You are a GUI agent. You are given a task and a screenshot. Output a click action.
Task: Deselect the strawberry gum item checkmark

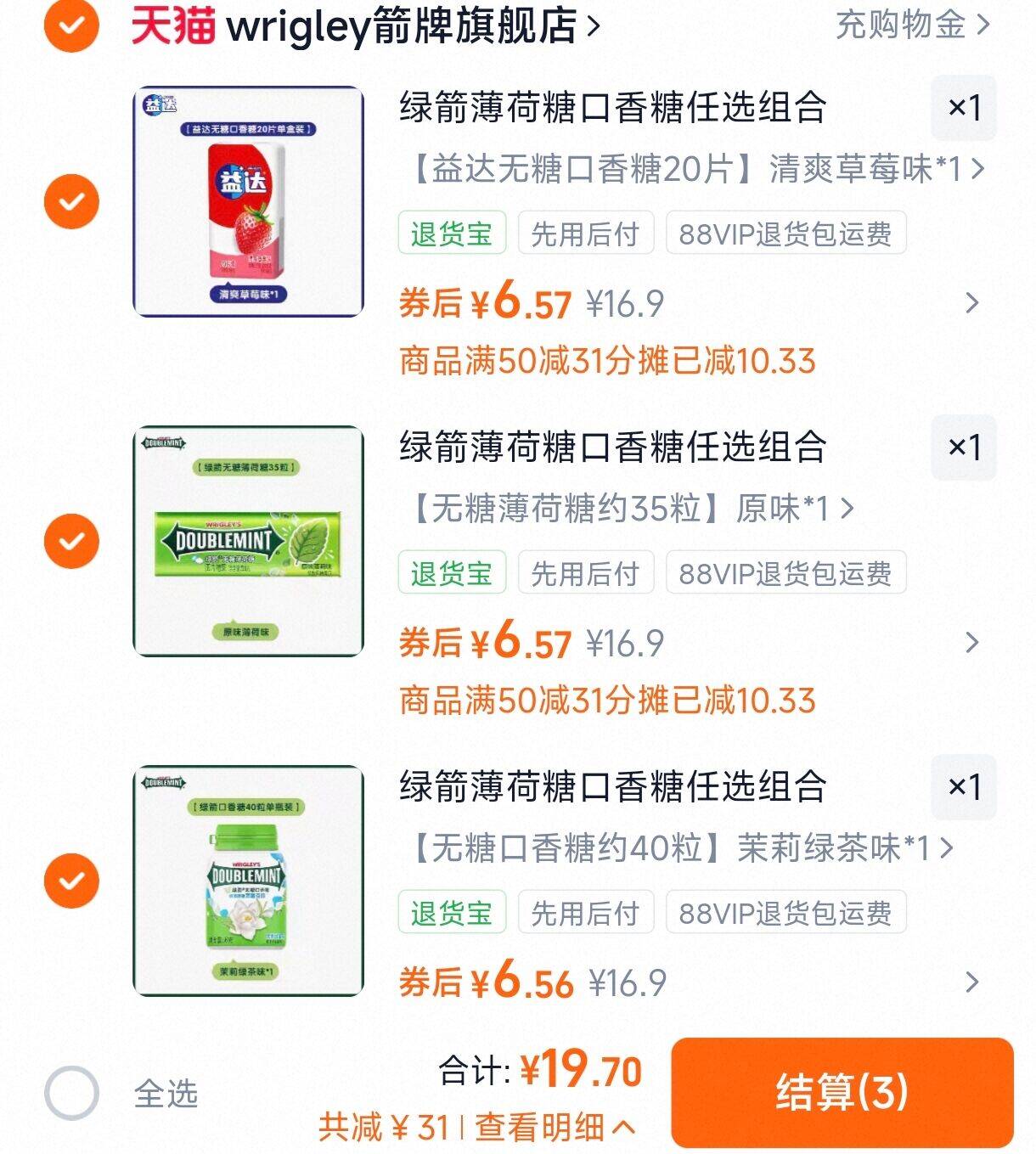72,201
